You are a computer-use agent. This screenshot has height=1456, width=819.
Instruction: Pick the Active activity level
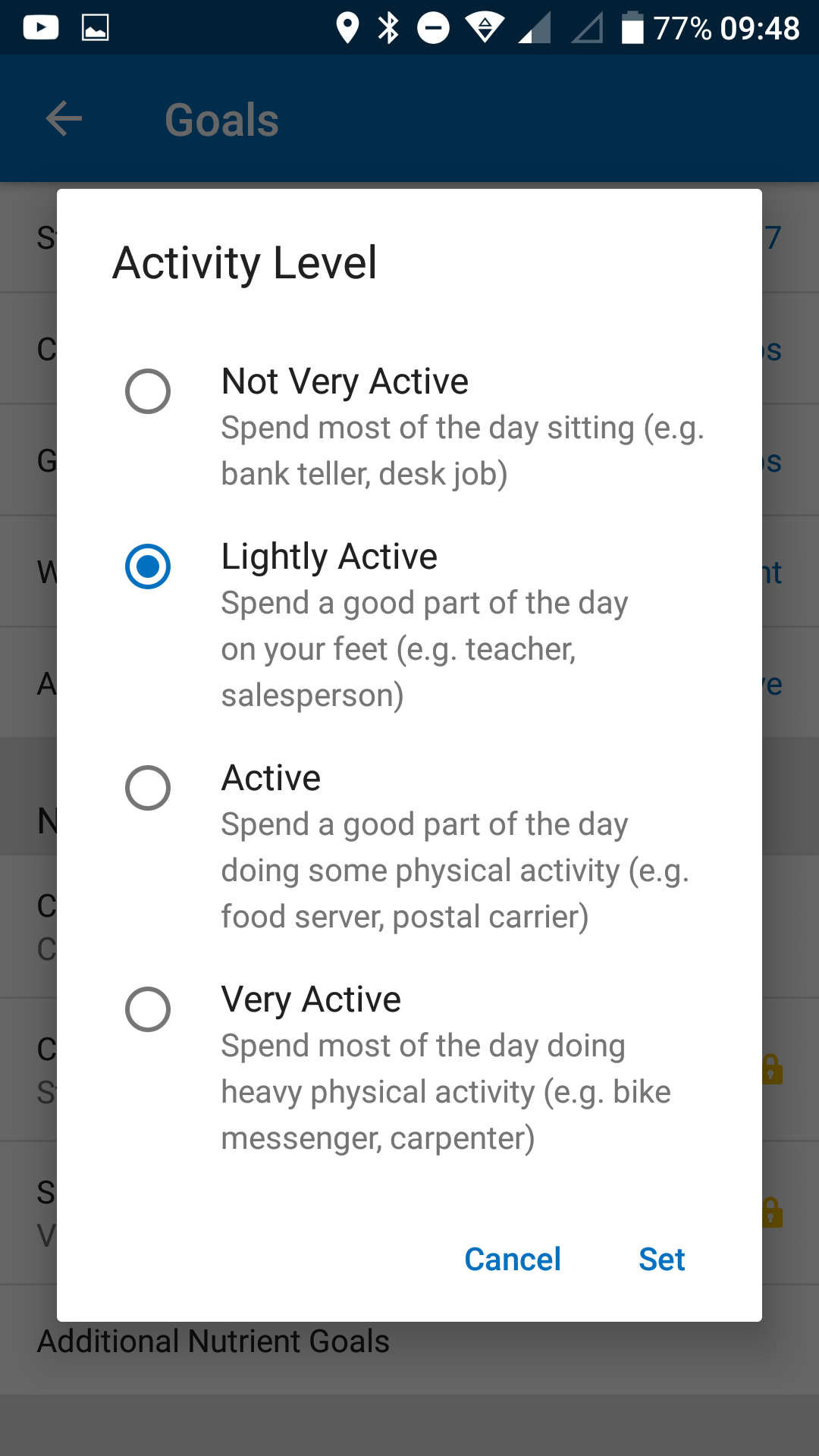148,788
